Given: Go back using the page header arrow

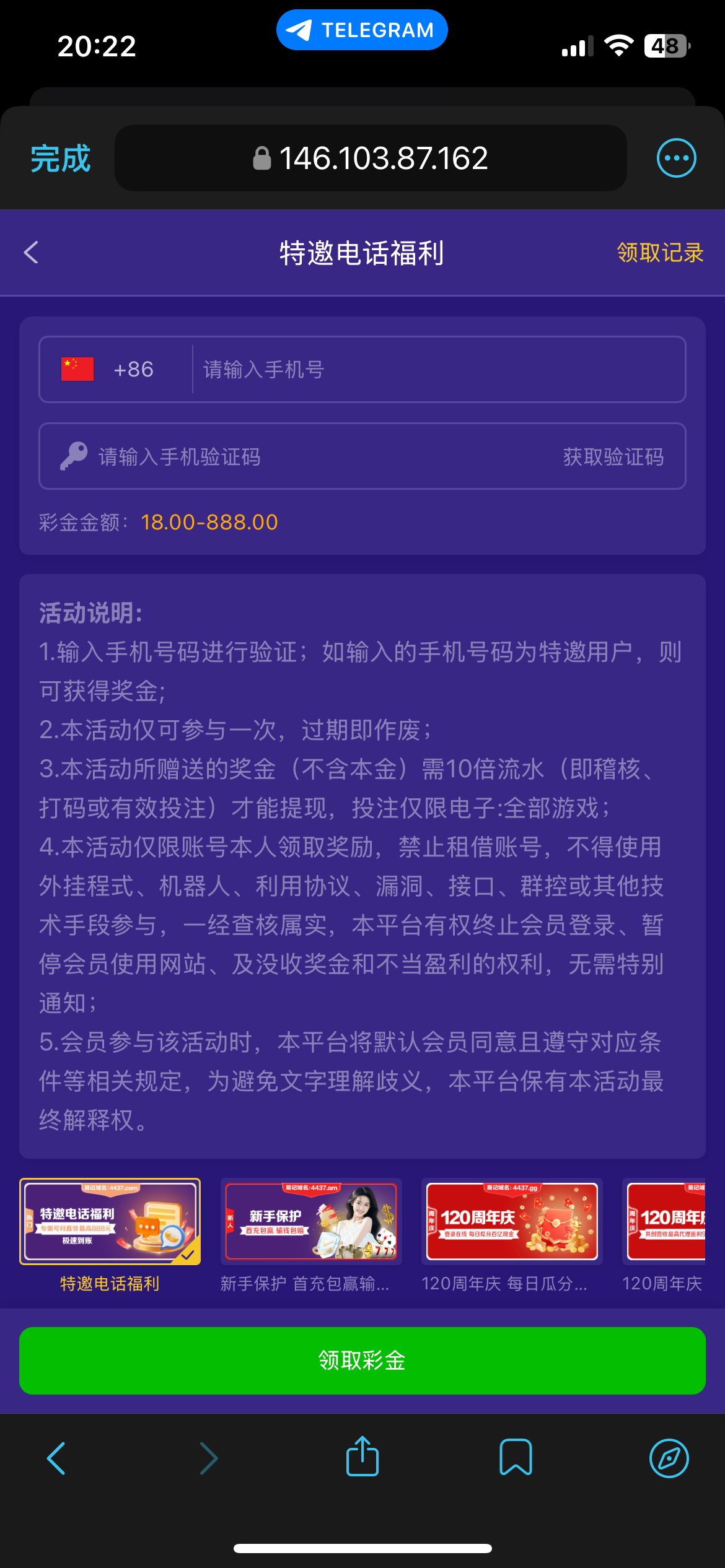Looking at the screenshot, I should (x=32, y=253).
